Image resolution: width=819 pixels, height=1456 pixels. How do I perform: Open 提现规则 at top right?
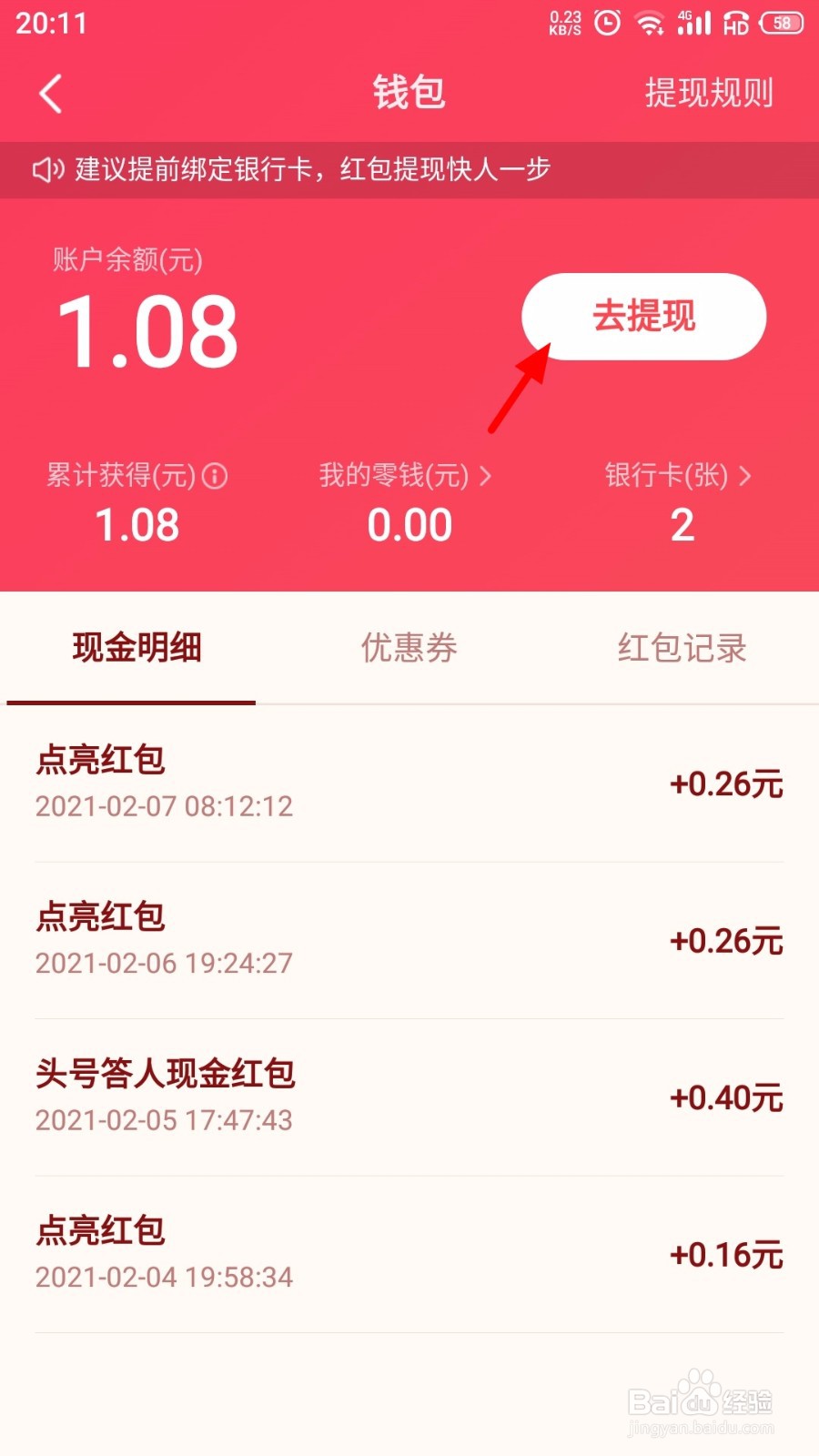point(708,92)
